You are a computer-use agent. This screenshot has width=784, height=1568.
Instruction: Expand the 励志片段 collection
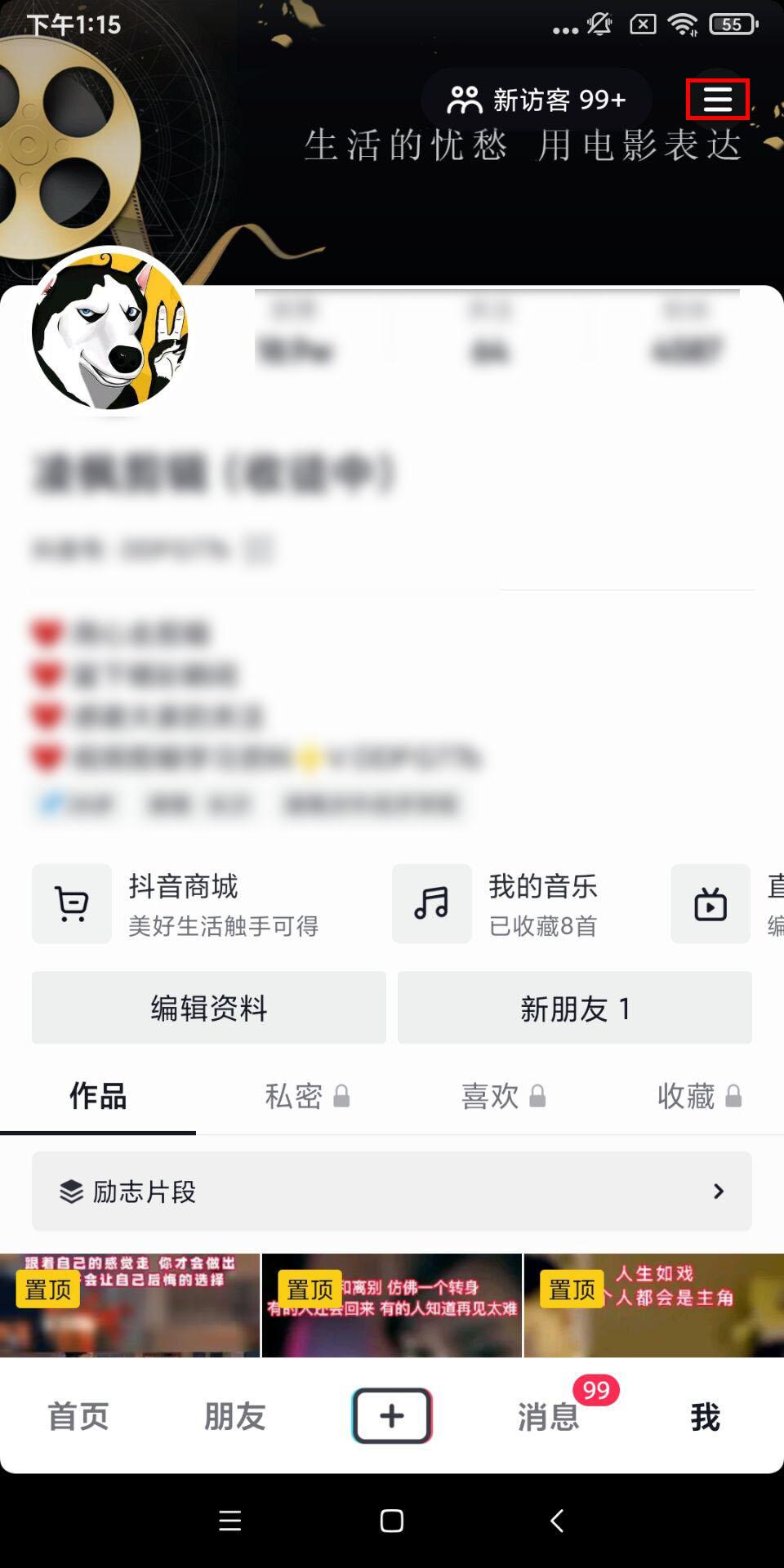coord(392,1192)
